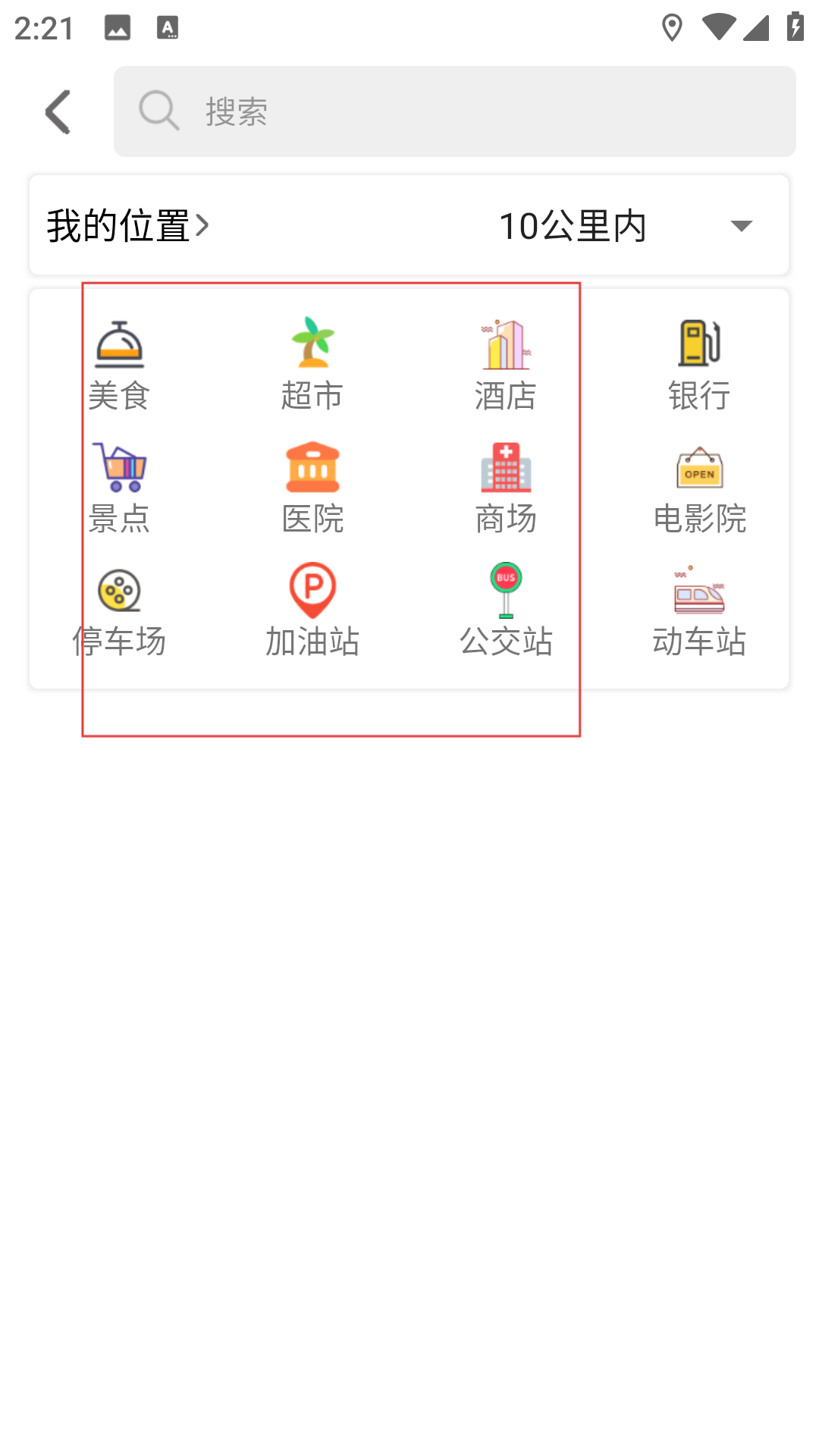Viewport: 819px width, 1456px height.
Task: Find a nearby 停车场
Action: [119, 612]
